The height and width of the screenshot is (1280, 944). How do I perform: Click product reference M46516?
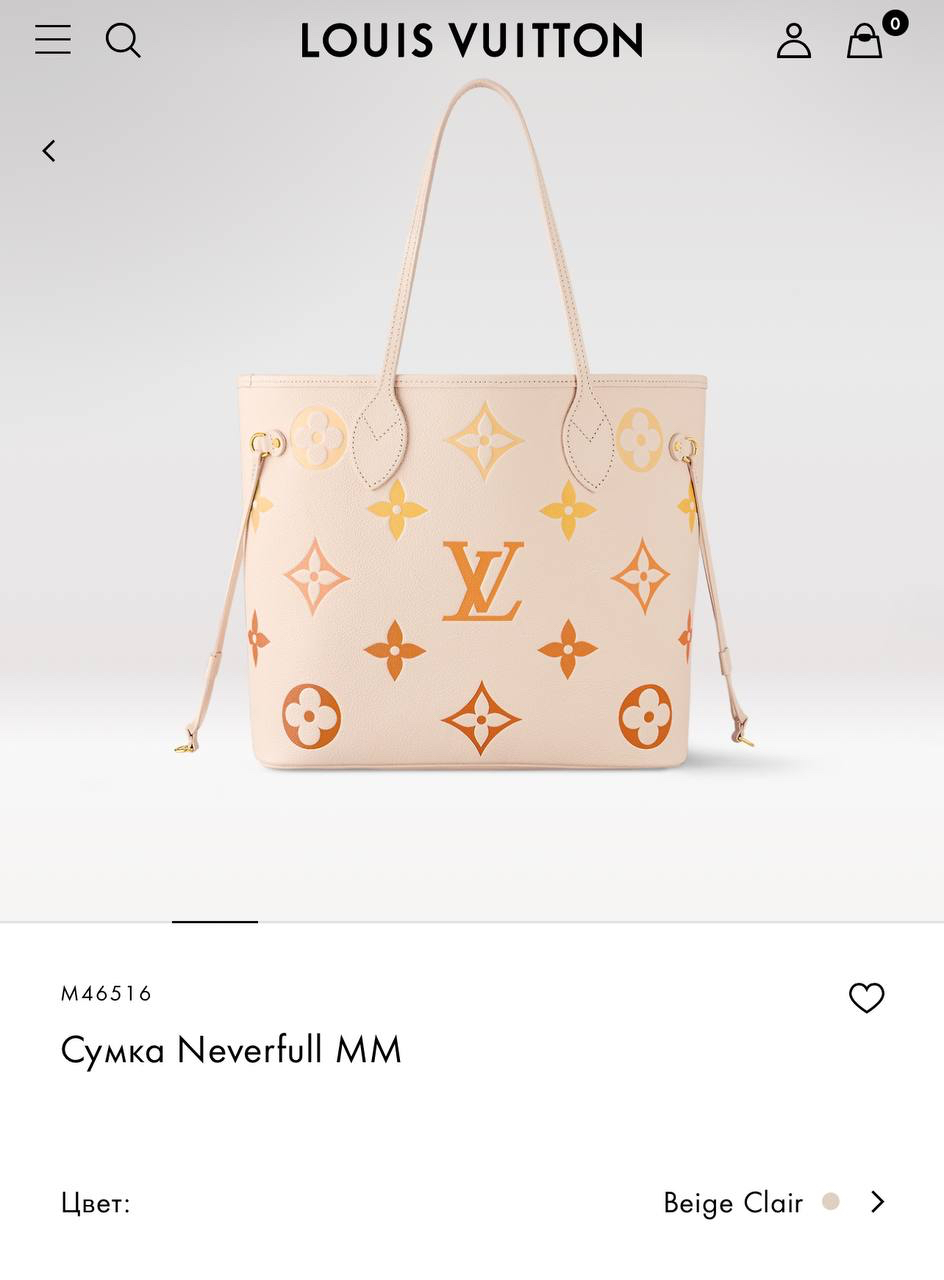point(106,993)
